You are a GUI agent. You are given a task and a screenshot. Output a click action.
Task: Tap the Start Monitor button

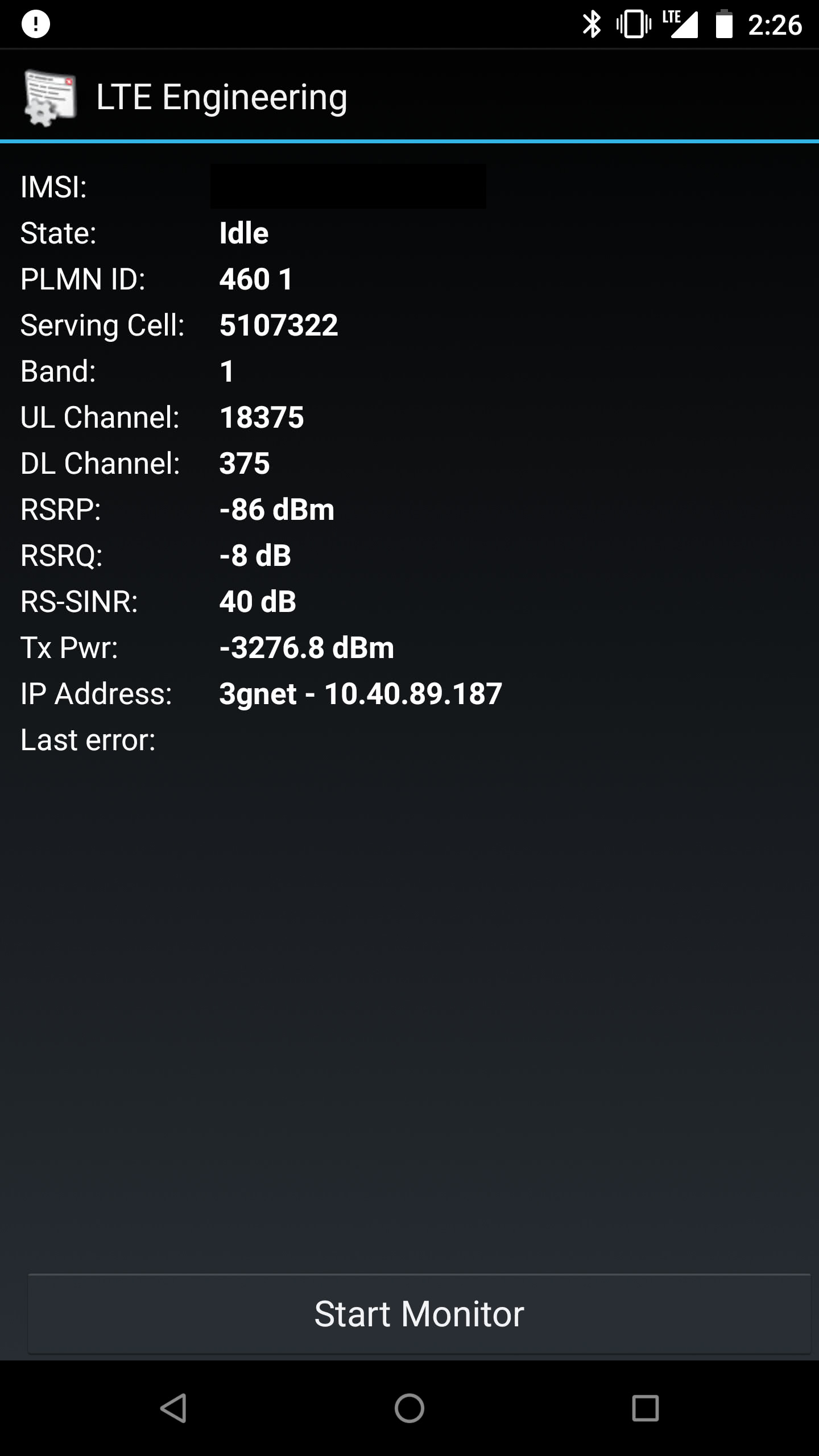pos(419,1314)
